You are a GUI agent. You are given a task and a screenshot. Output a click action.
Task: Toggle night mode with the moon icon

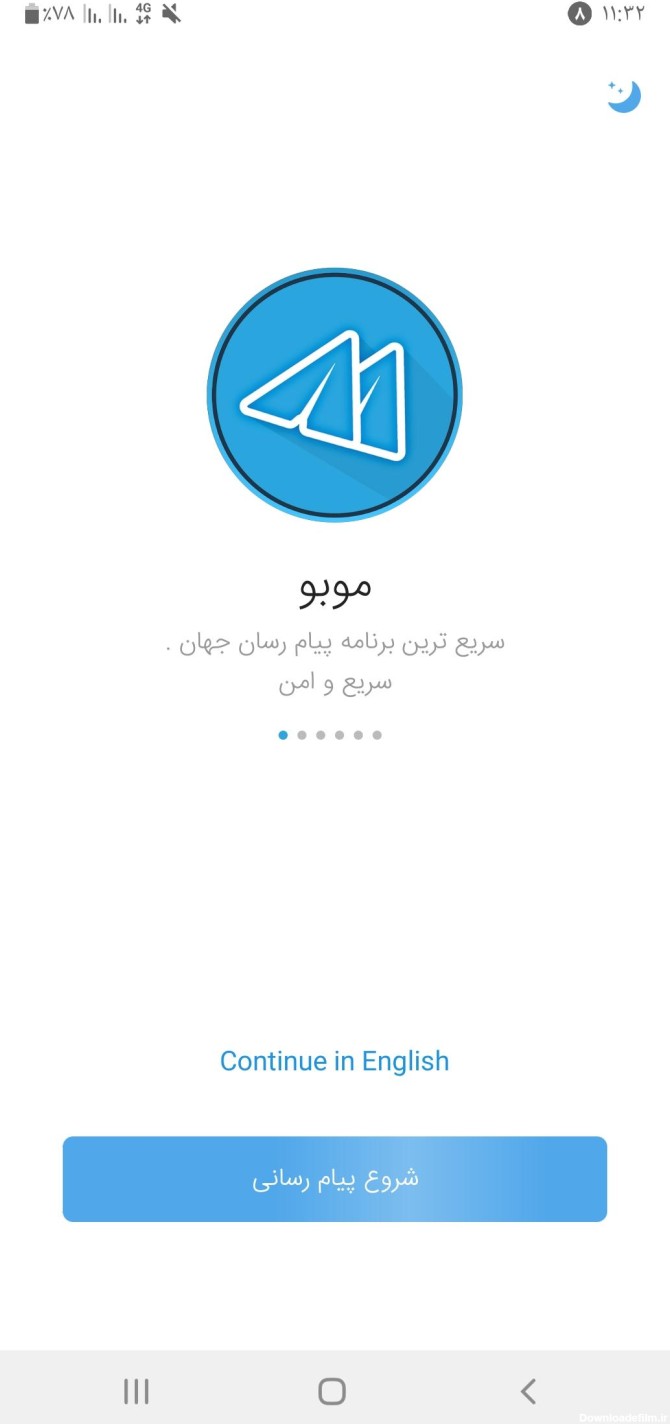pos(623,96)
